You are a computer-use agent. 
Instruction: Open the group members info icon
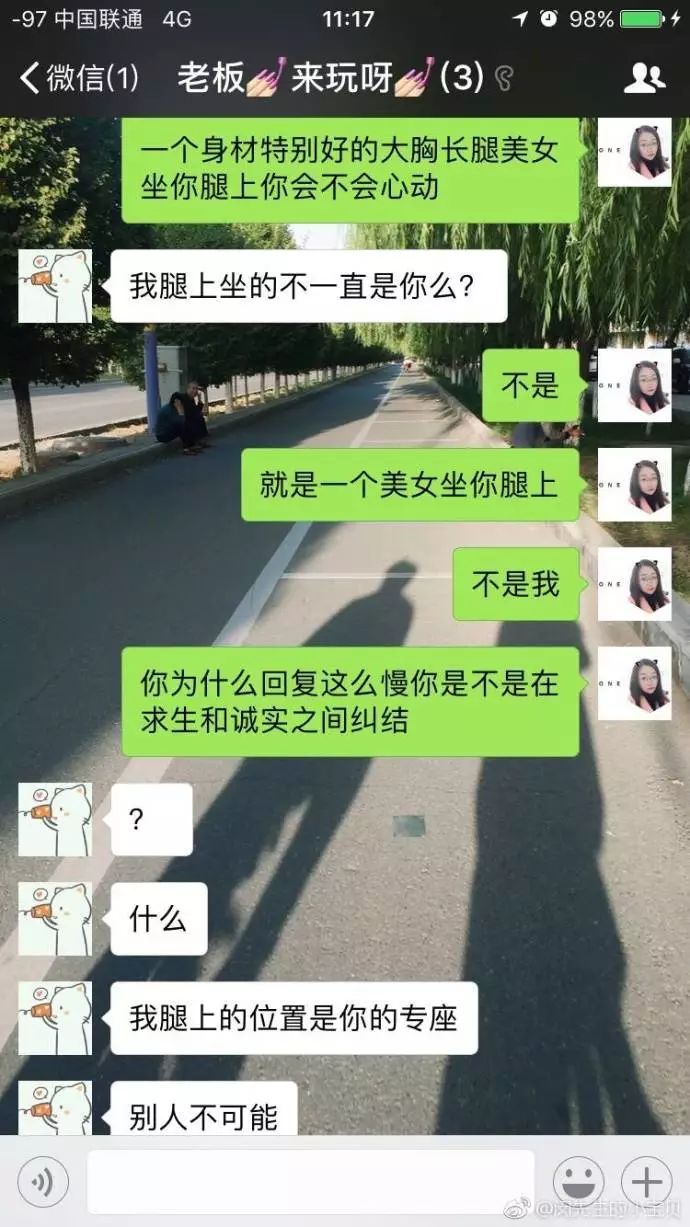tap(644, 78)
